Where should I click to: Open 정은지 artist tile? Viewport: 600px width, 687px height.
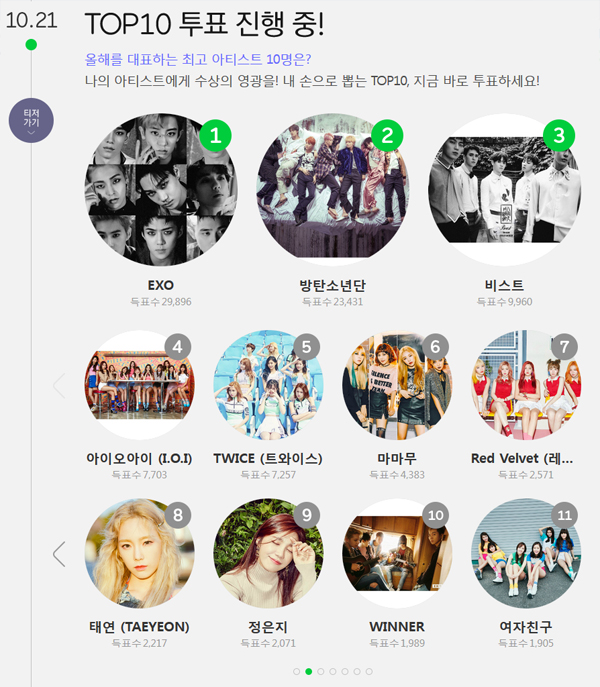268,554
